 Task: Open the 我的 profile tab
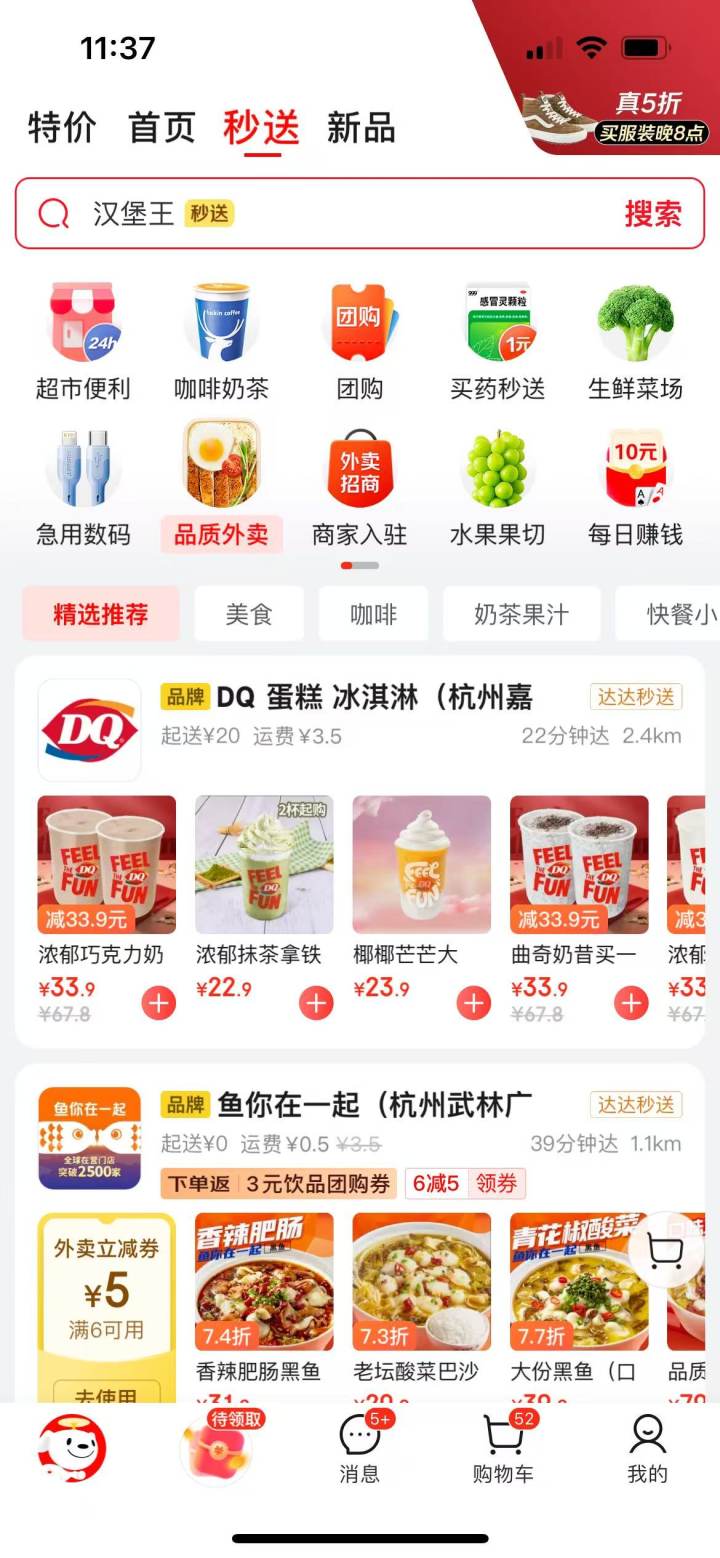647,1449
